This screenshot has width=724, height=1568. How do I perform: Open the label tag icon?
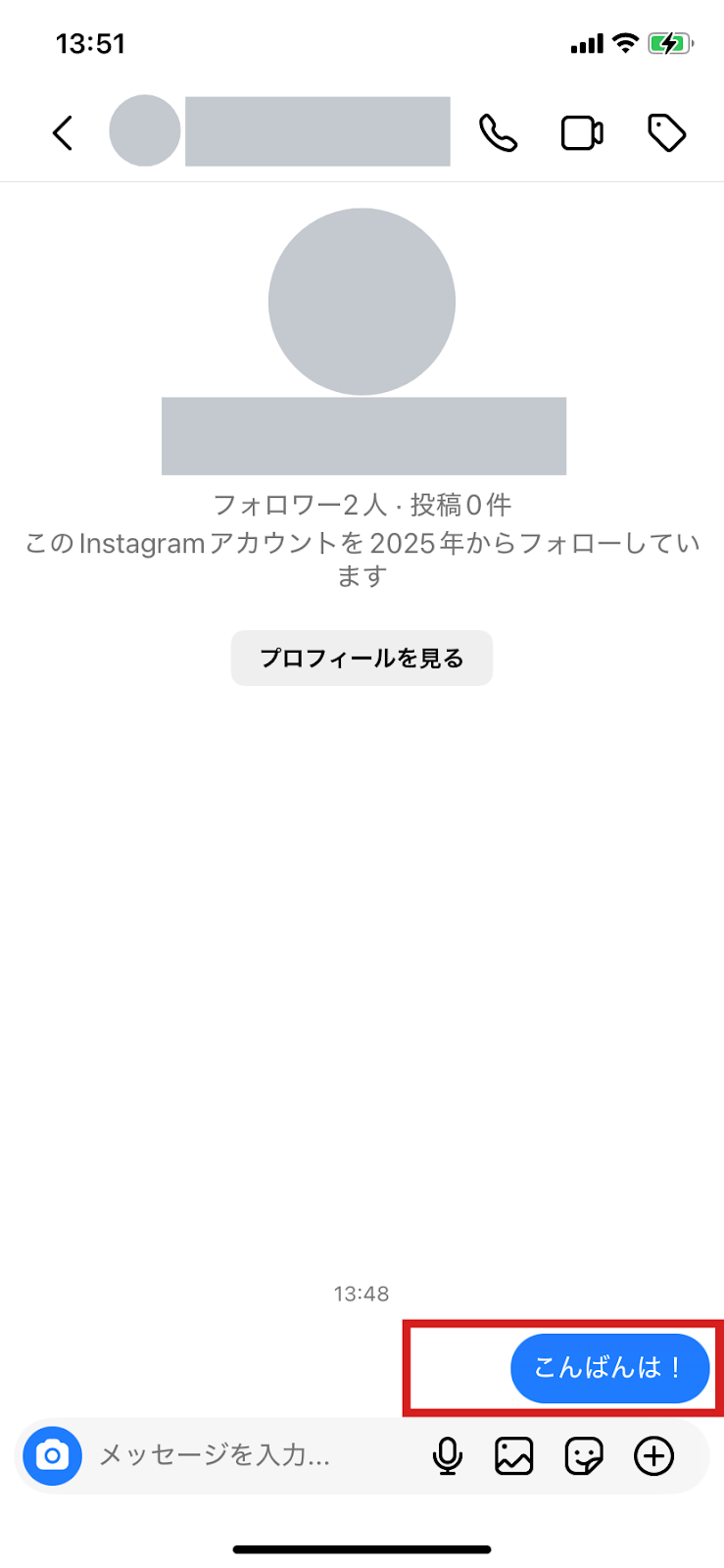667,133
